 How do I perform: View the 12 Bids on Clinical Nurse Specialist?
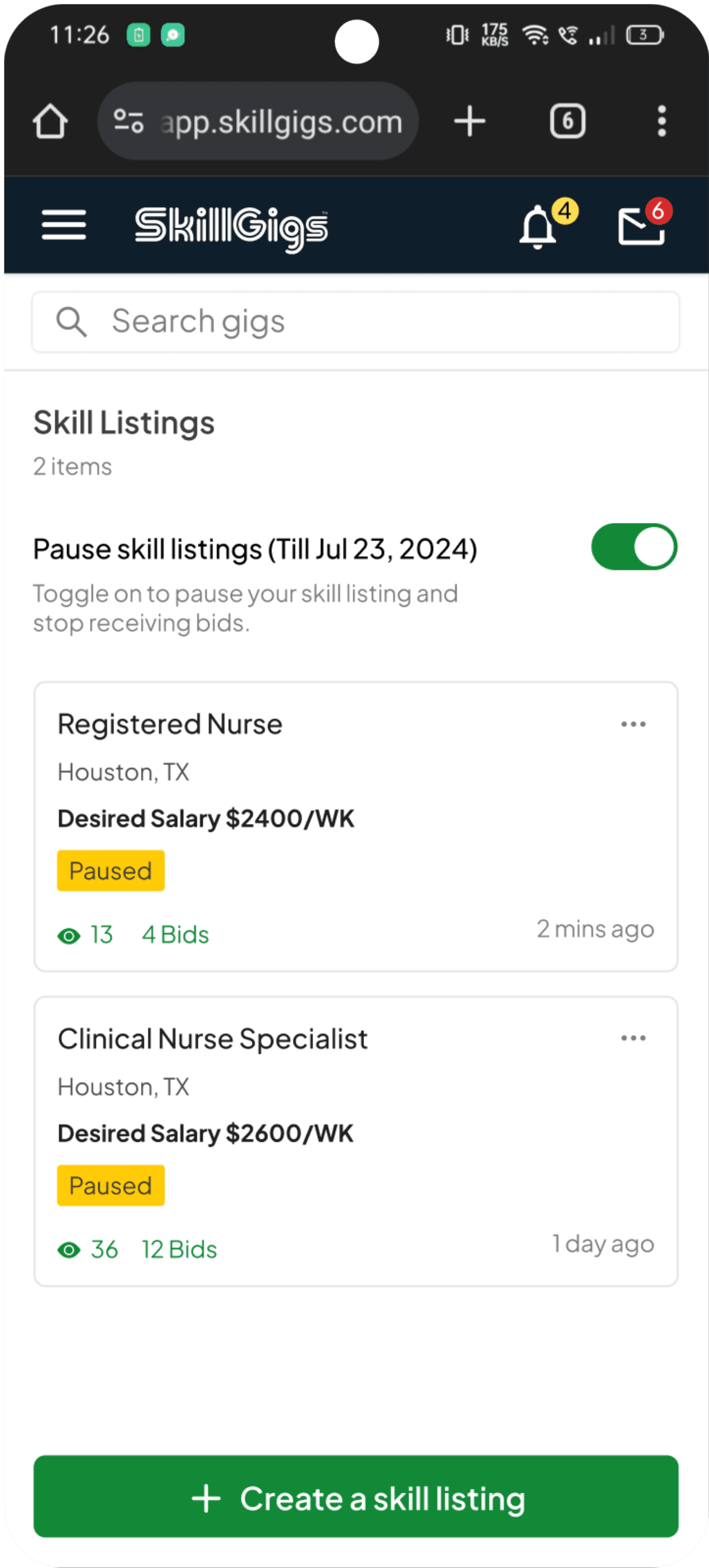[x=180, y=1250]
